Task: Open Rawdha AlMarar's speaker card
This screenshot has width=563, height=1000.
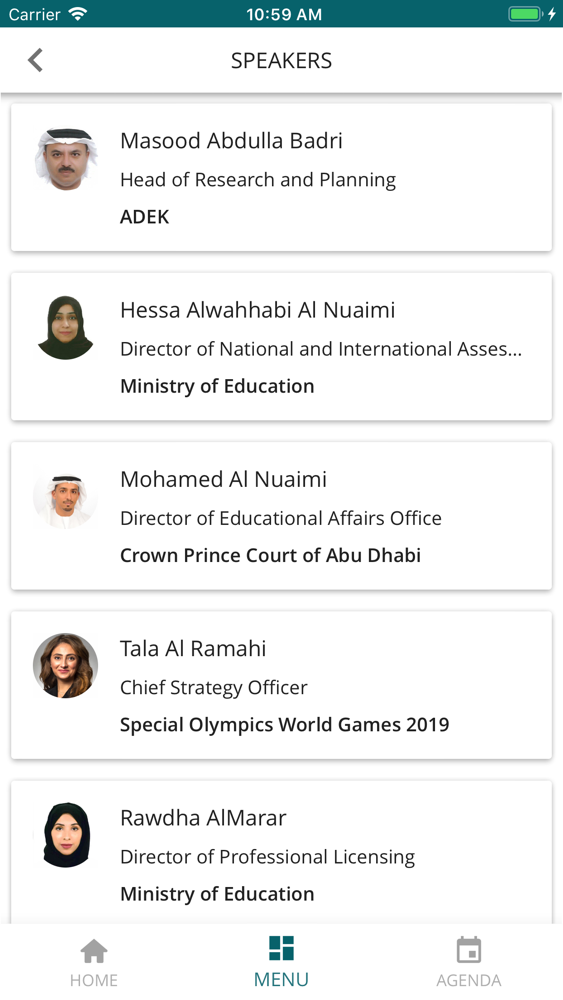Action: (281, 852)
